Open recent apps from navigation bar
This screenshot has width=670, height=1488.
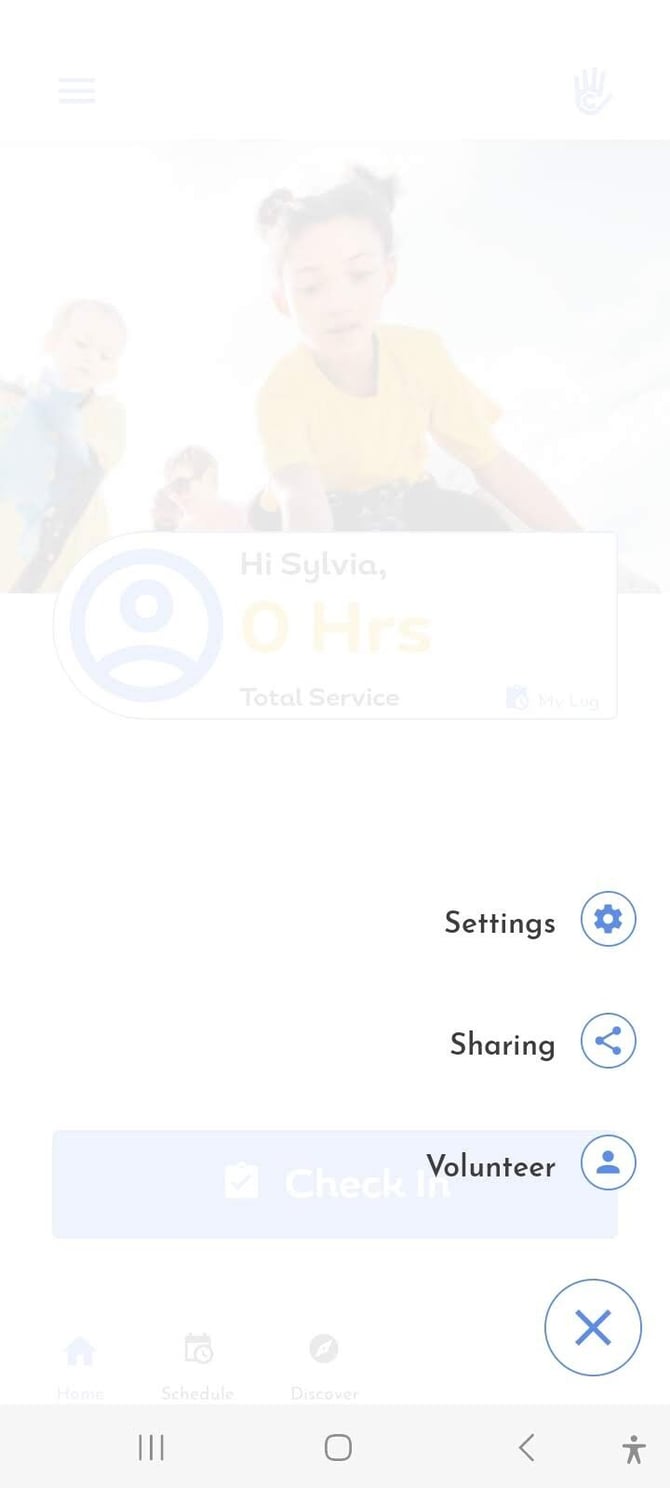tap(151, 1447)
